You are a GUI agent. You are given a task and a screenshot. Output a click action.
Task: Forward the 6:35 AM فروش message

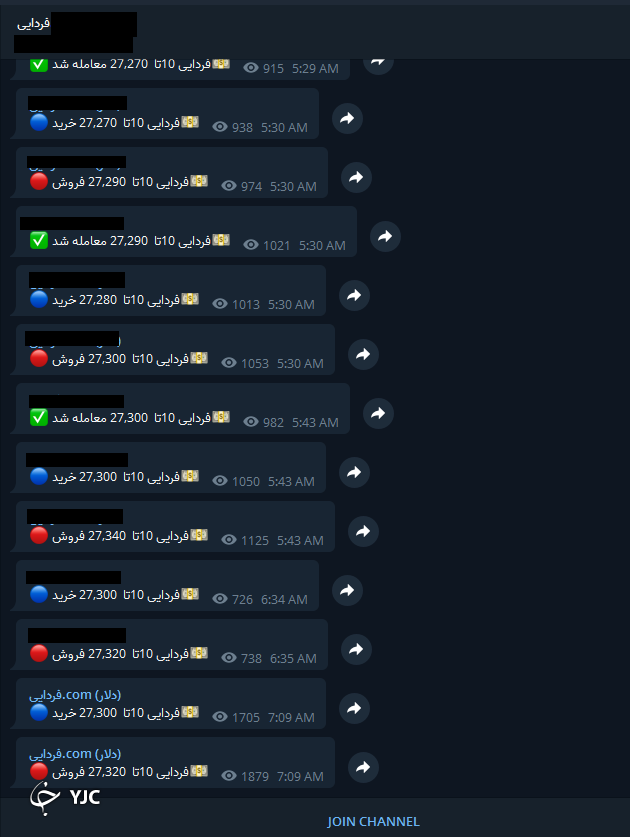tap(356, 649)
